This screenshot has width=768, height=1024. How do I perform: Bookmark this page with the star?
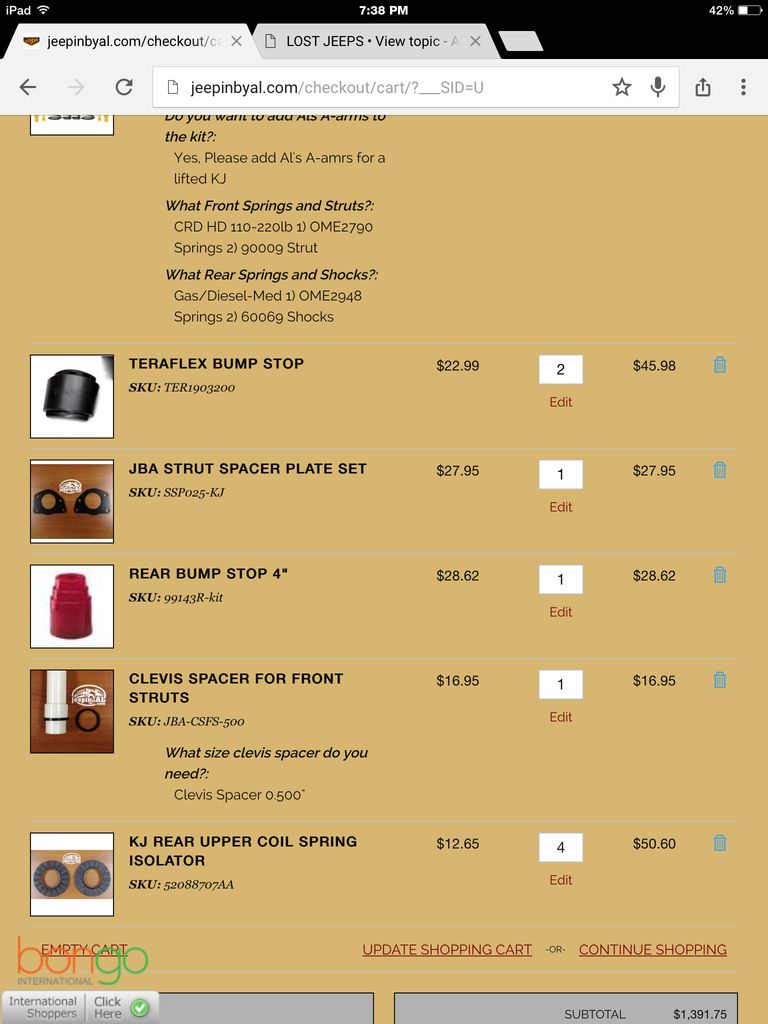click(622, 87)
